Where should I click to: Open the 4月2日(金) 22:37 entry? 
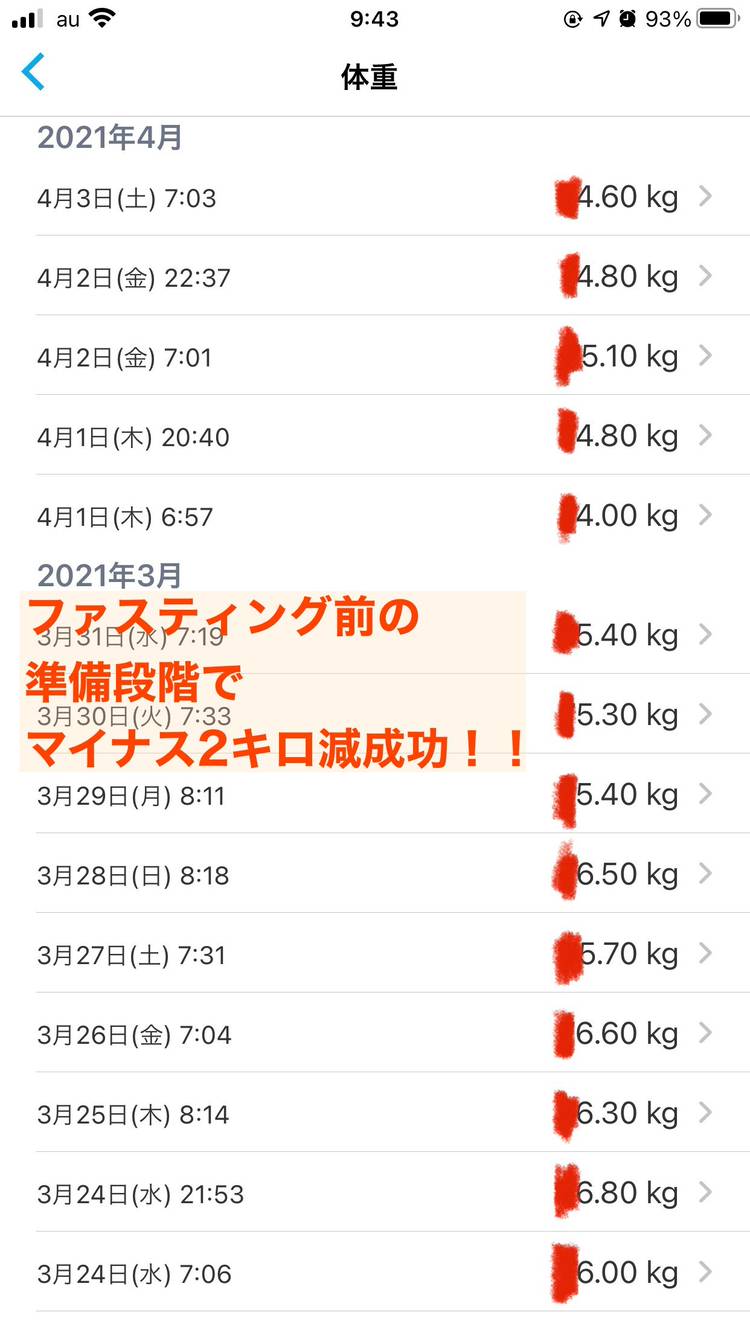pos(375,276)
